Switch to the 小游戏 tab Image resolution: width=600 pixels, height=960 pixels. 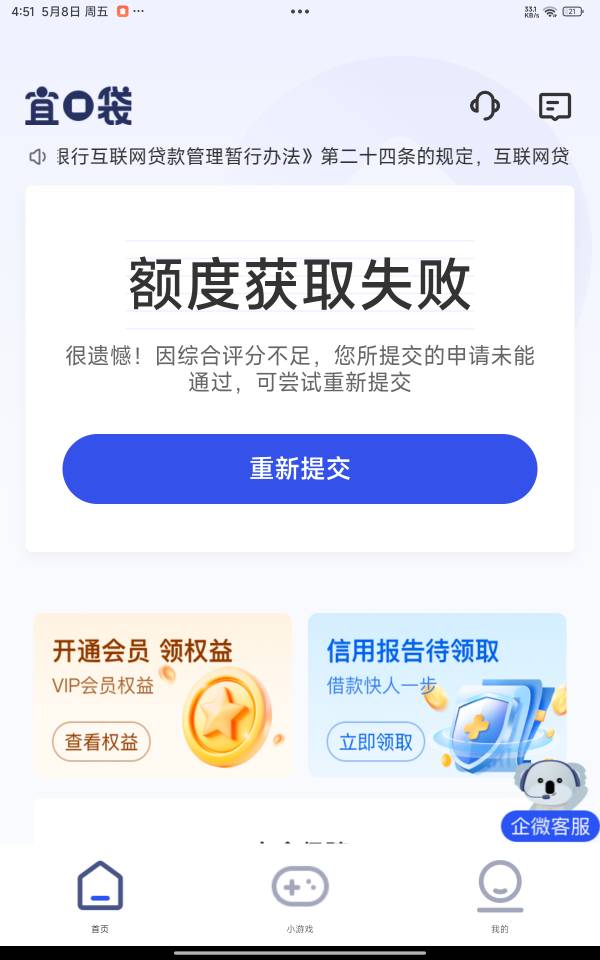click(x=300, y=896)
